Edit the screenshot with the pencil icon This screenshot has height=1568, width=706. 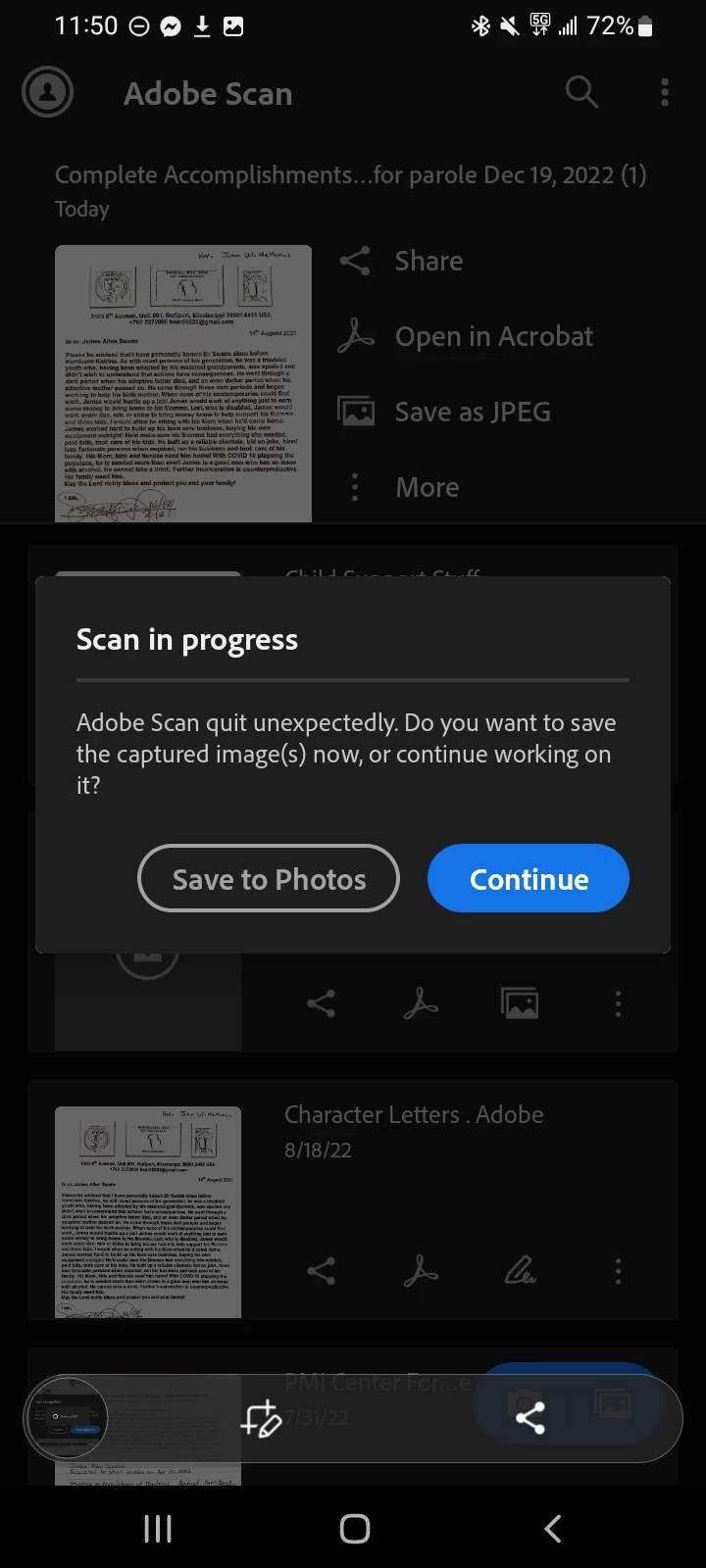click(262, 1418)
